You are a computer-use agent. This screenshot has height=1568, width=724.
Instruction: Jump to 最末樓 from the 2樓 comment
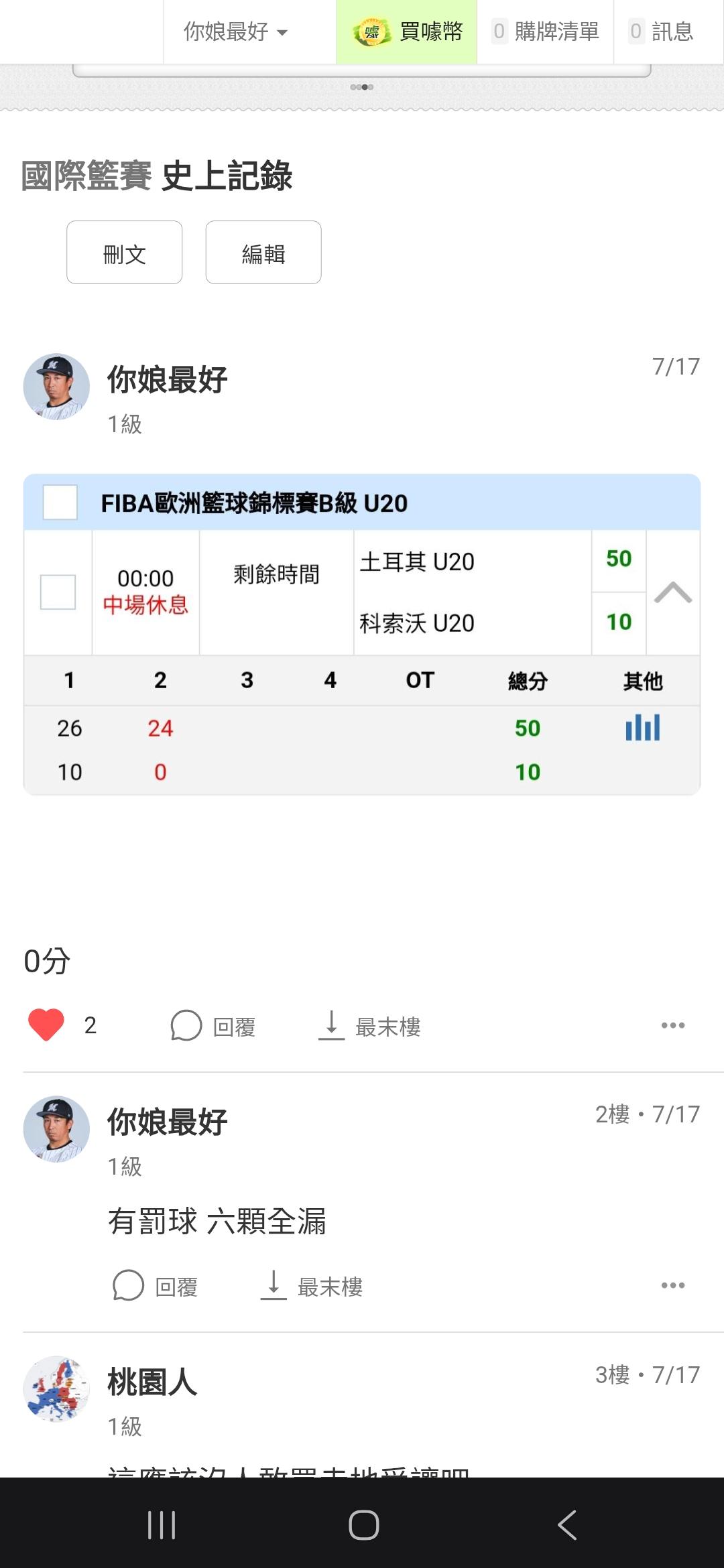[312, 1286]
